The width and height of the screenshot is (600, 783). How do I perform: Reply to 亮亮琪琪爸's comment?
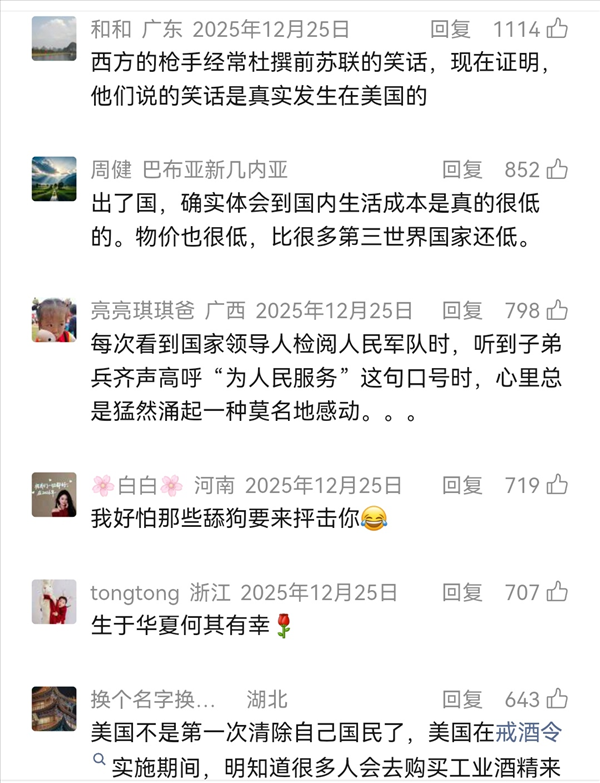[x=462, y=311]
